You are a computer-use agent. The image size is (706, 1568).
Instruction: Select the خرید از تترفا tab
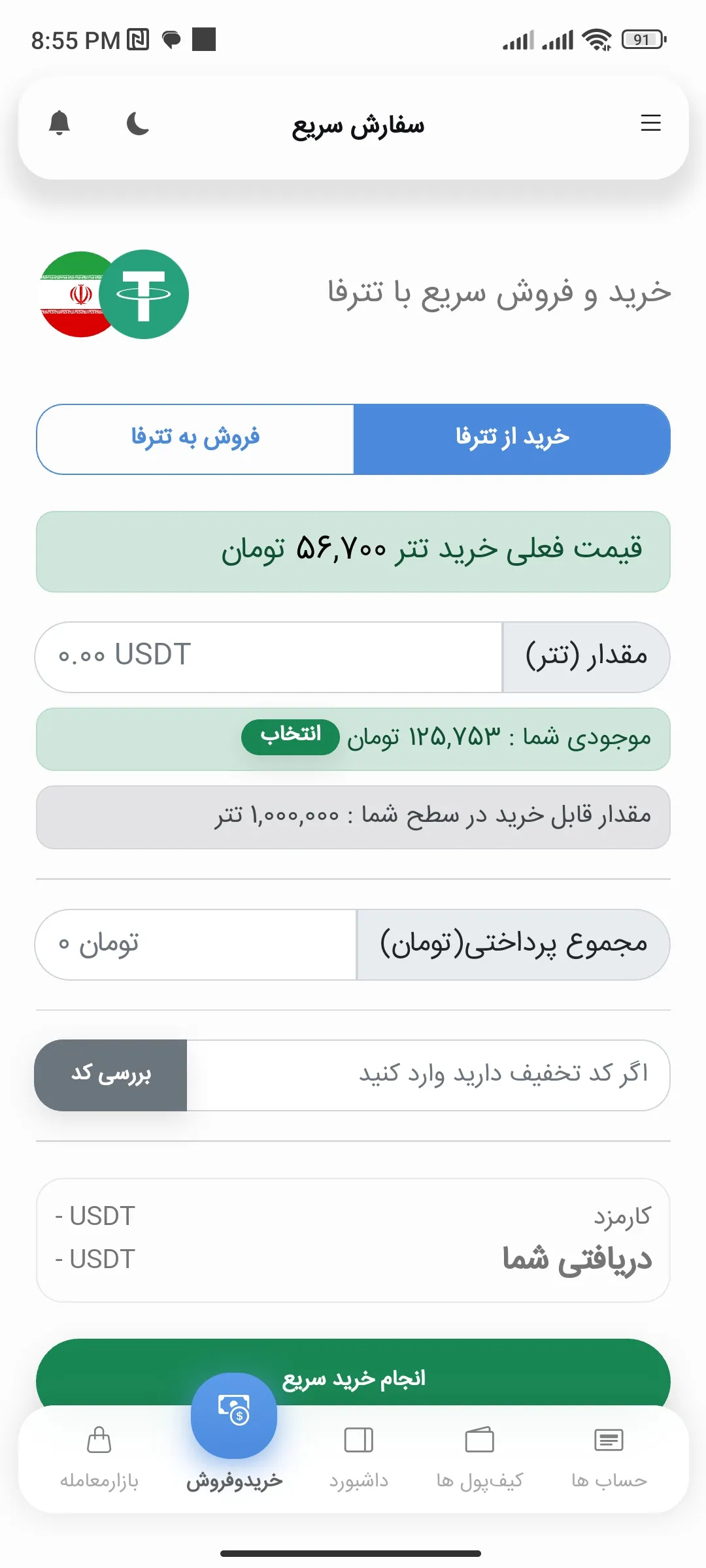tap(512, 438)
